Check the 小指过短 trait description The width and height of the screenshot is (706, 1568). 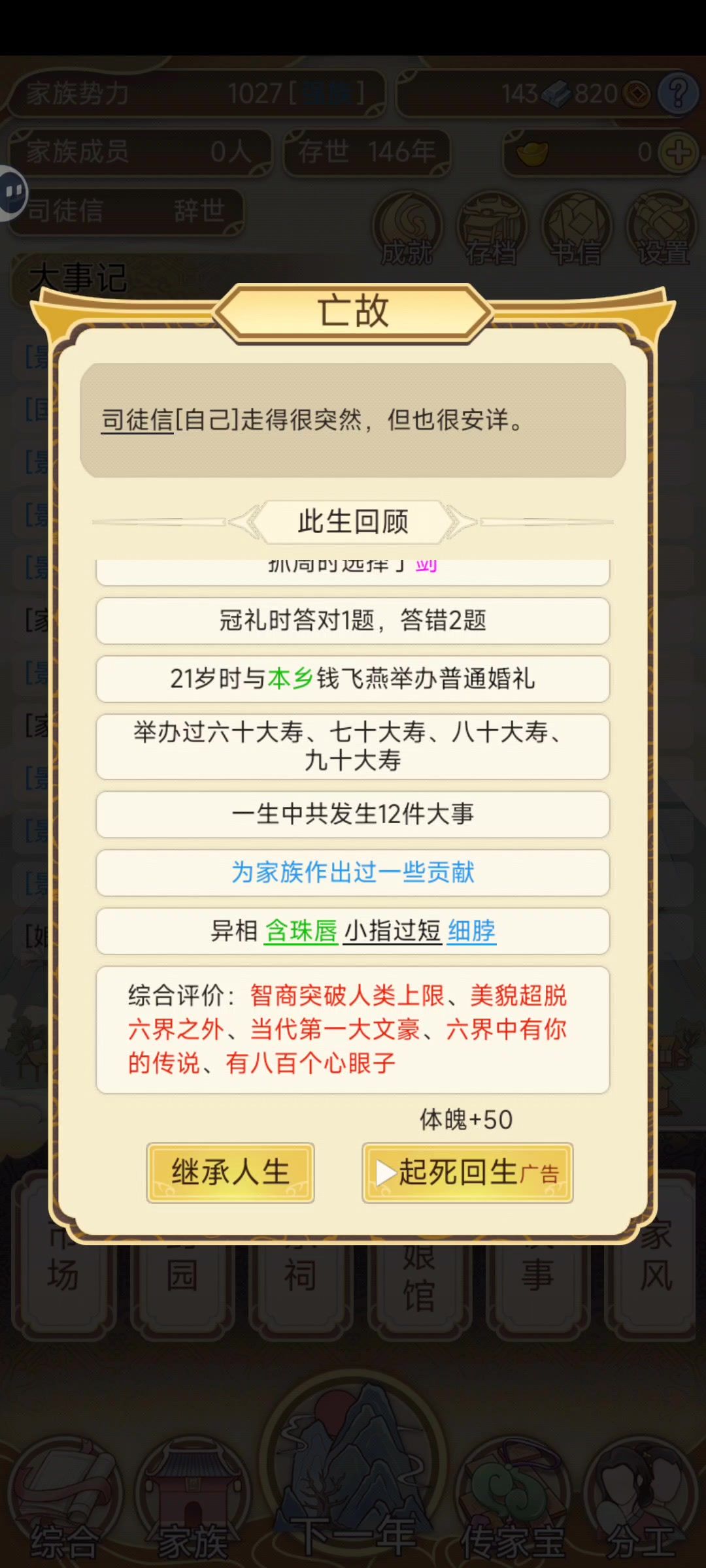pyautogui.click(x=392, y=931)
